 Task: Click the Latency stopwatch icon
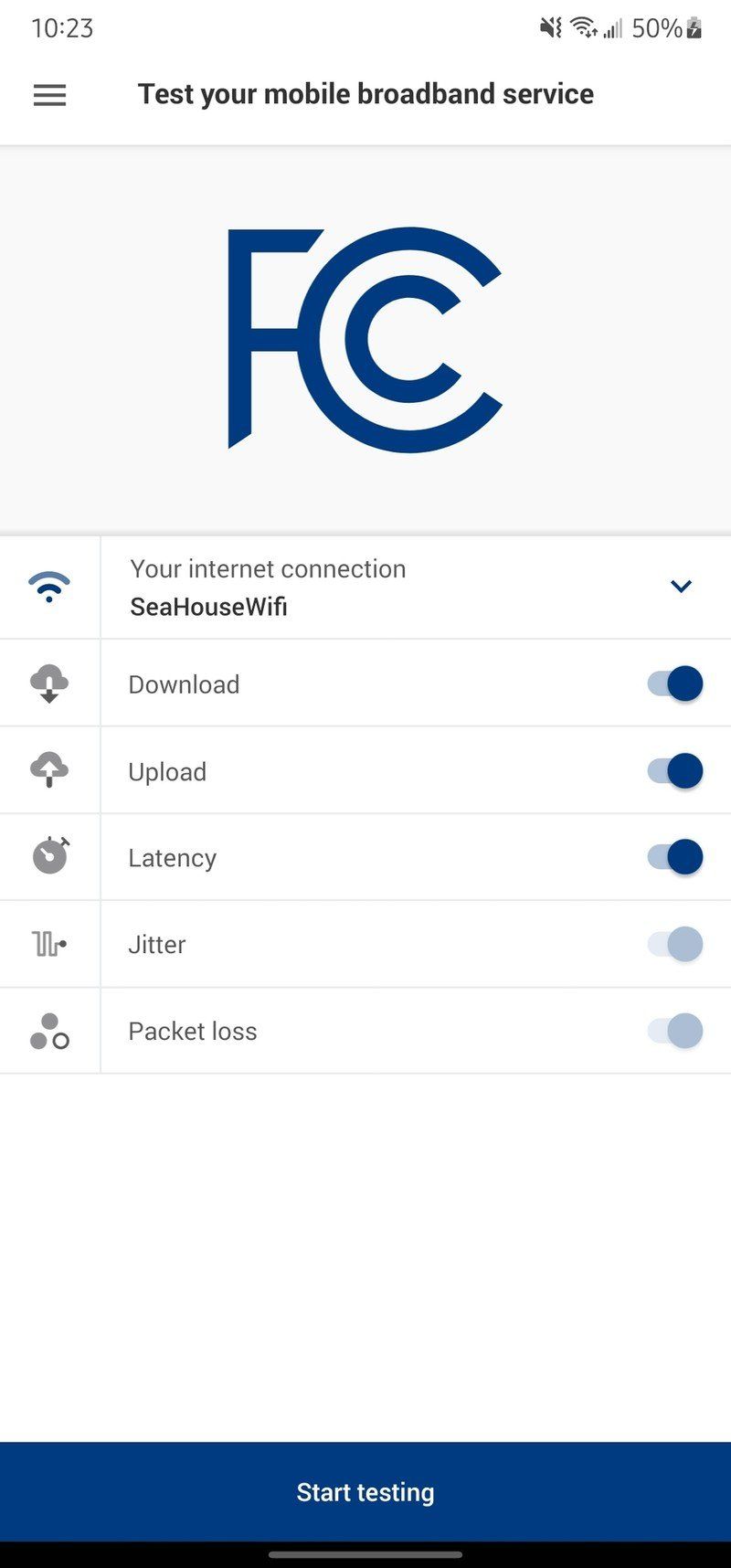pos(49,856)
